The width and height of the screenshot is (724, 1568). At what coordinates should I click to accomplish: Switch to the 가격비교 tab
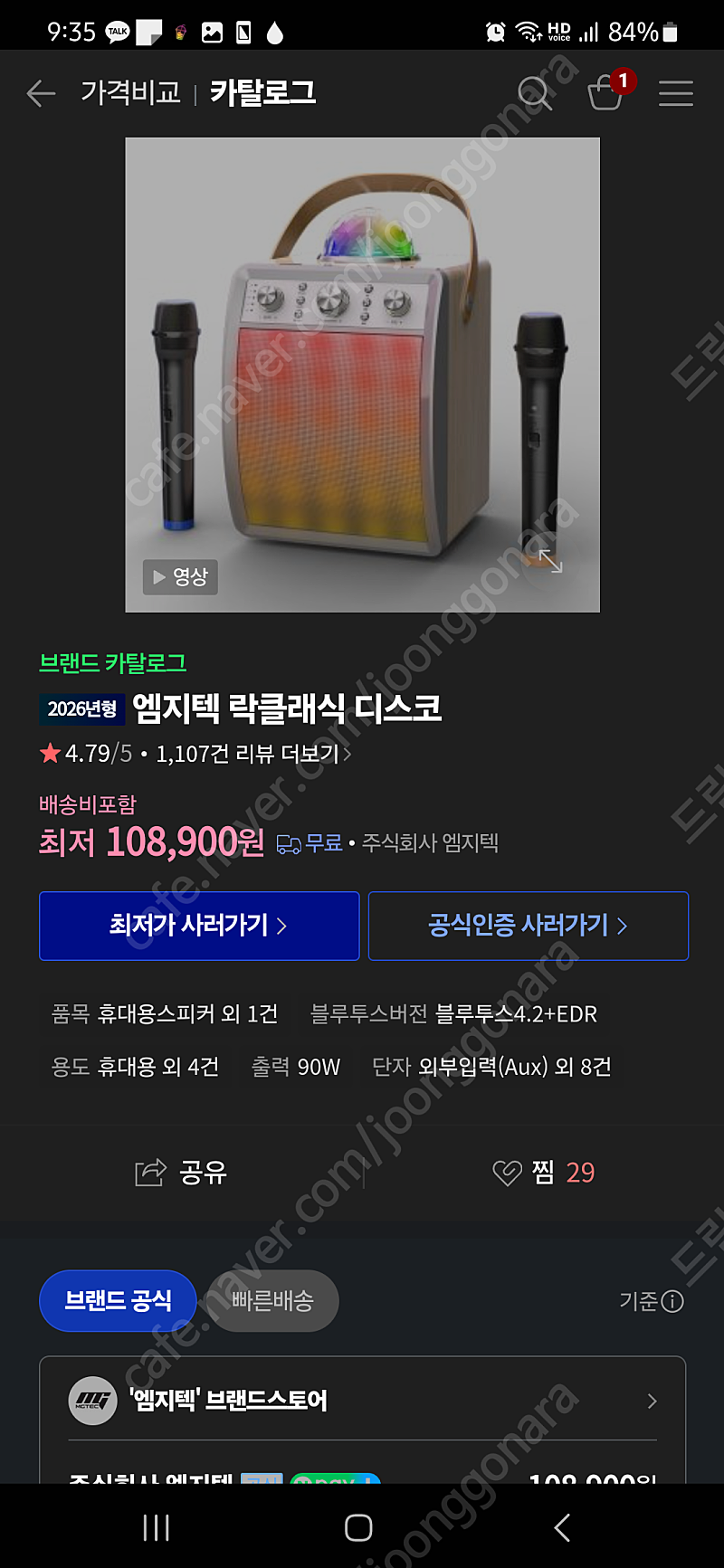130,92
